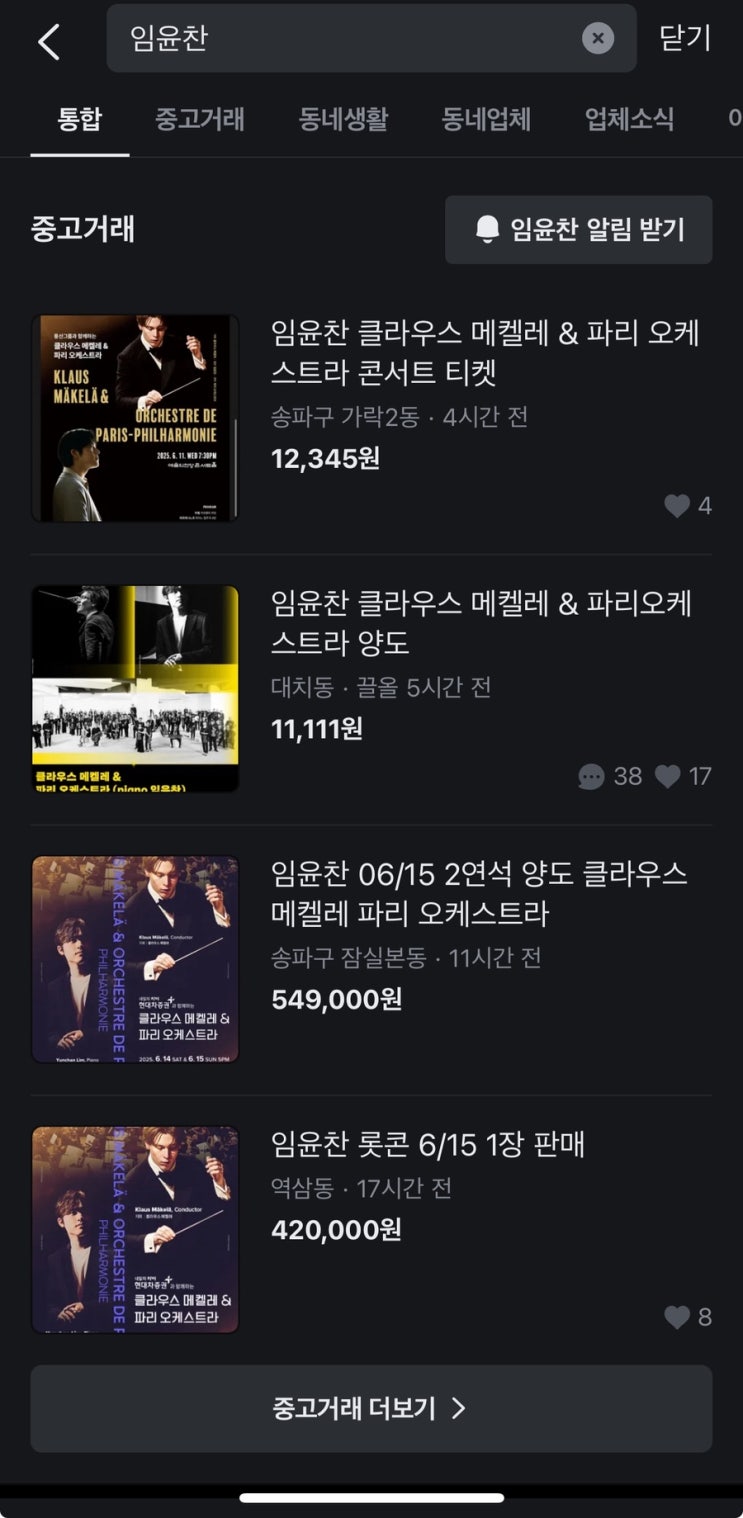
Task: Select the 통합 tab
Action: click(x=80, y=120)
